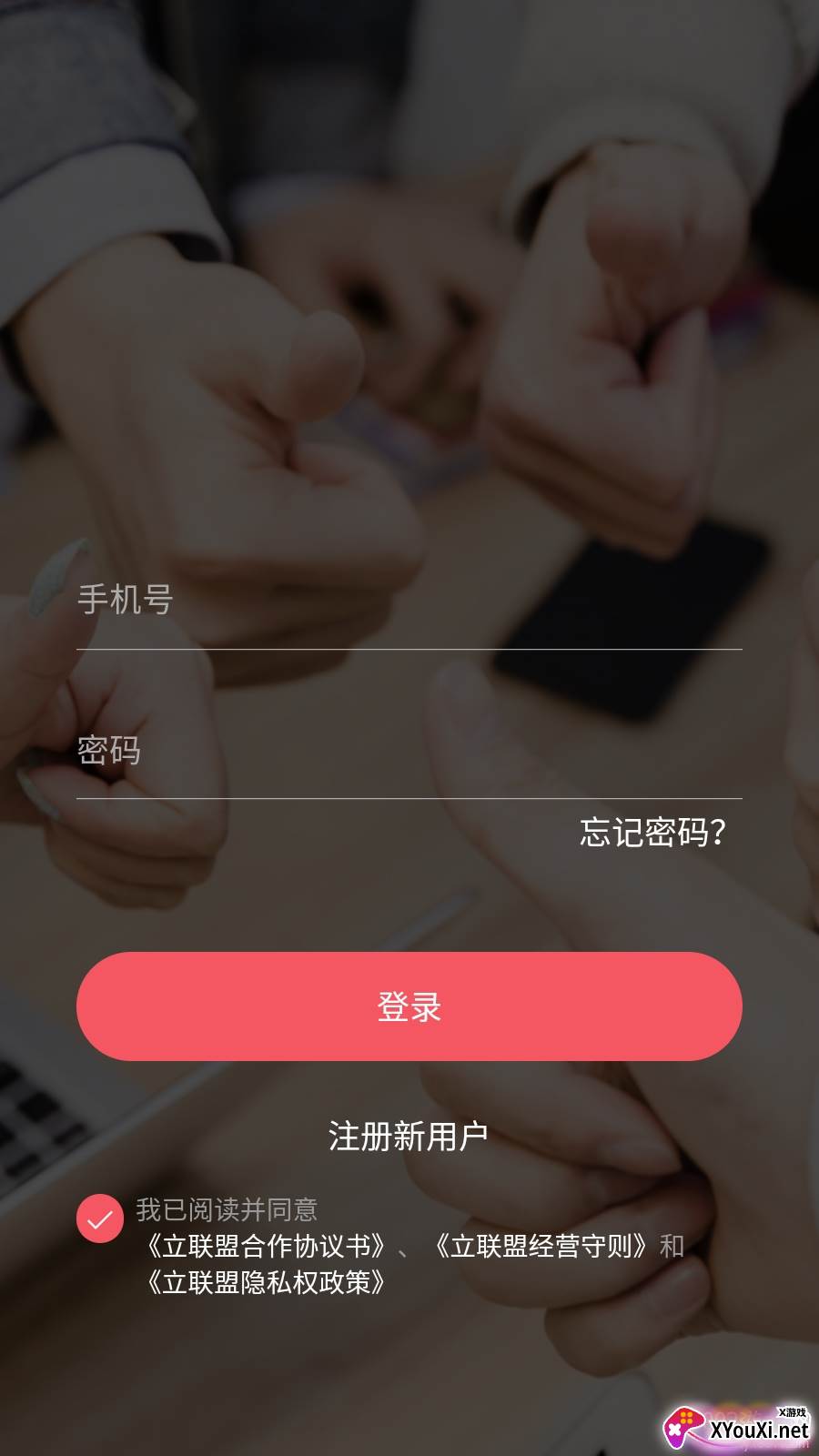The height and width of the screenshot is (1456, 819).
Task: Read 《立联盟隐私权政策》 privacy policy
Action: tap(266, 1282)
